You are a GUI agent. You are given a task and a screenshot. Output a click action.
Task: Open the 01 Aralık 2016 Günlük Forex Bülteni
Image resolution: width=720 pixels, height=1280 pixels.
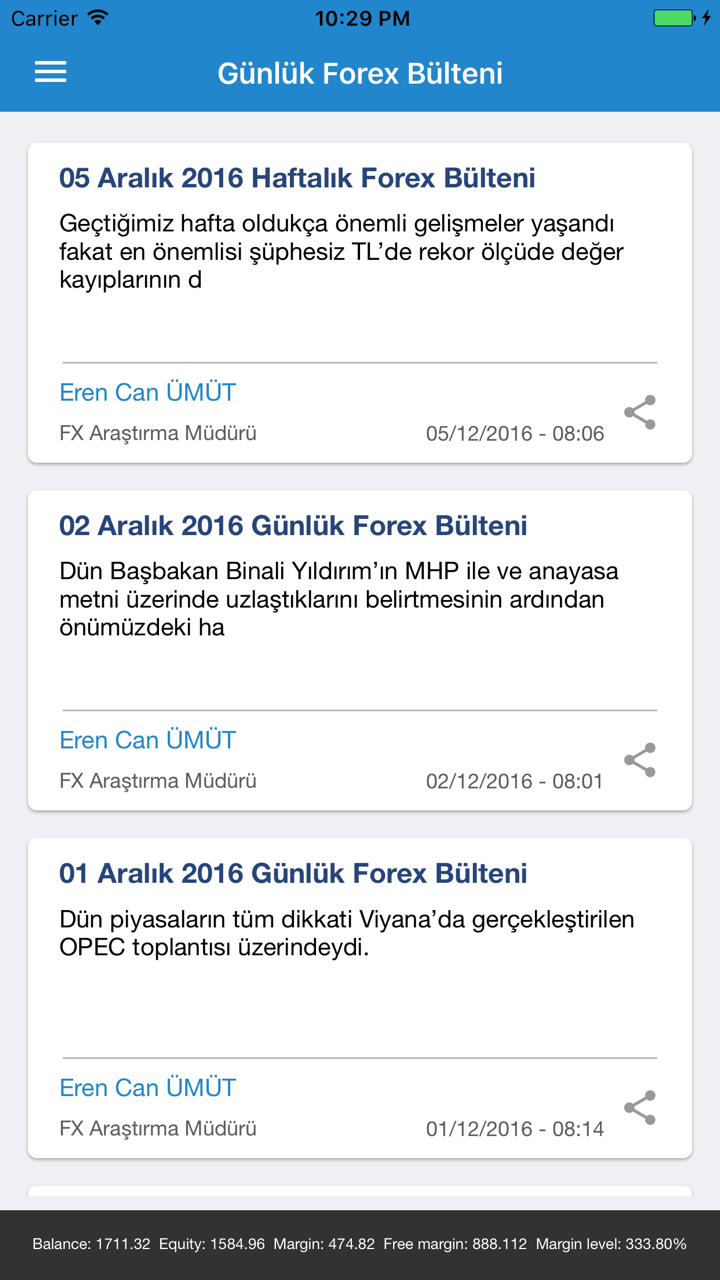click(x=294, y=872)
